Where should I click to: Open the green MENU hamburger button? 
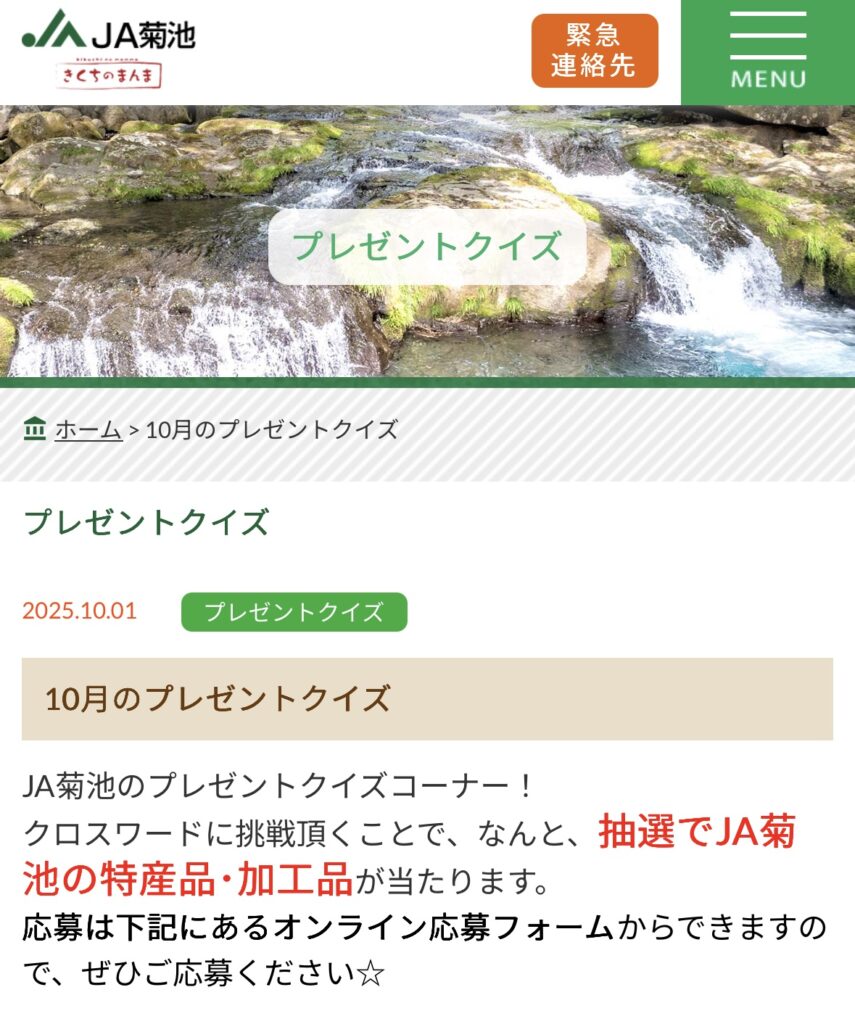(x=767, y=52)
